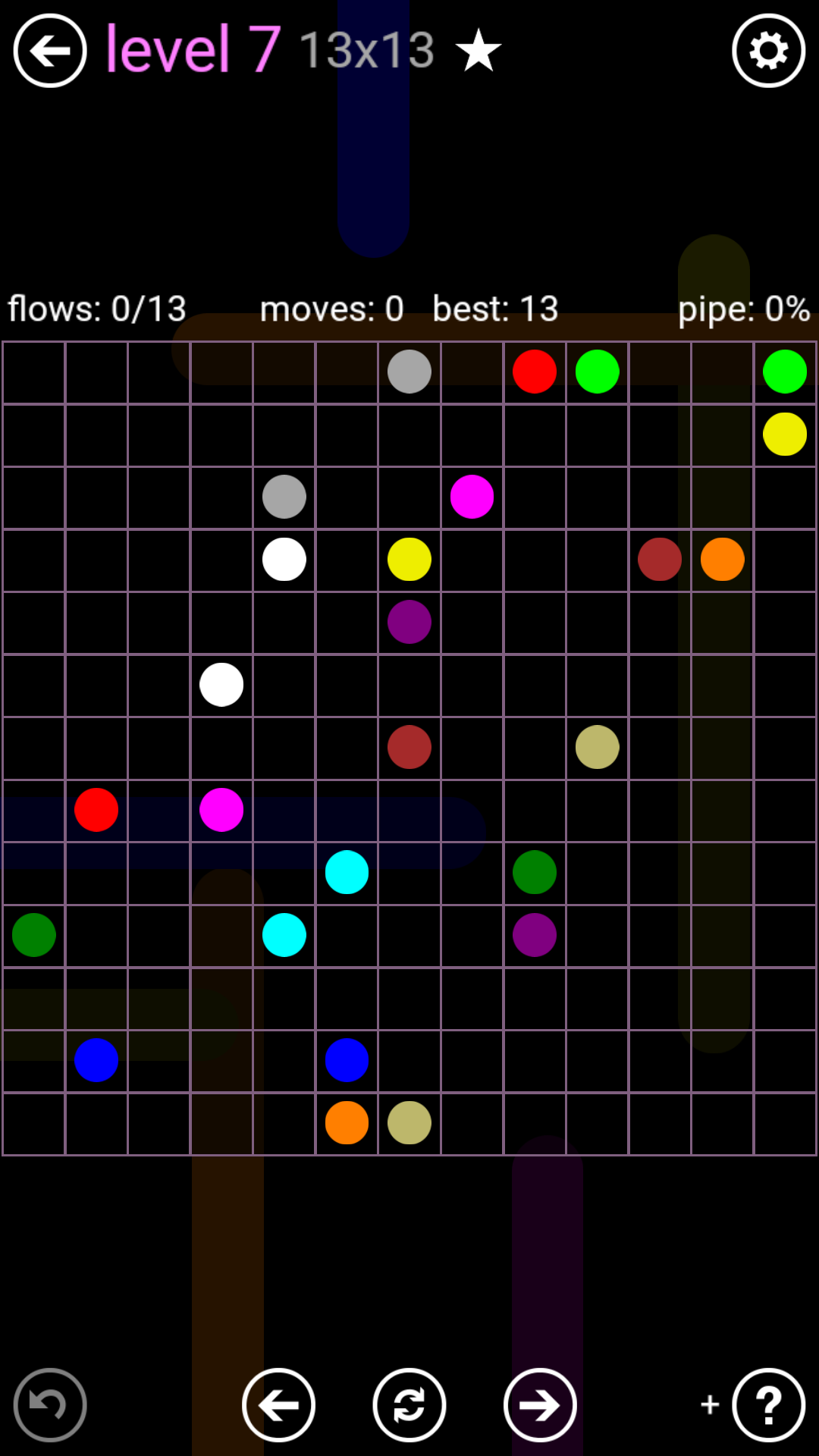The image size is (819, 1456).
Task: Tap the khaki dot in the bottom row
Action: (x=409, y=1122)
